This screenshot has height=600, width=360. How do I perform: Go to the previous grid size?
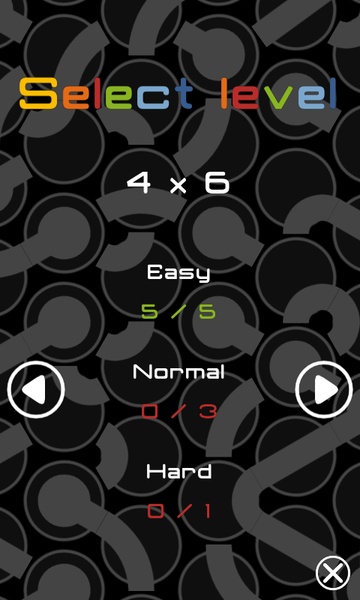(x=36, y=390)
